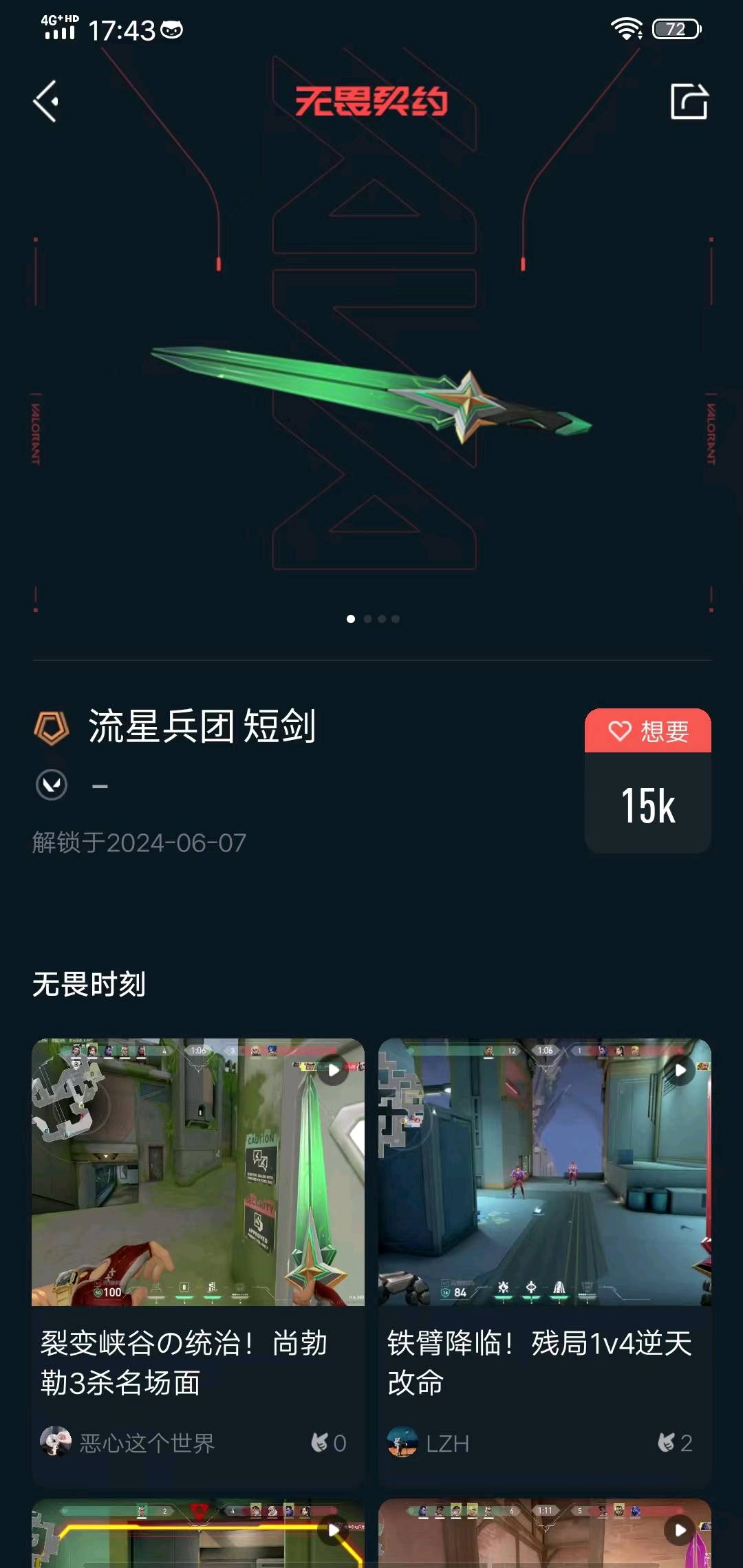The image size is (743, 1568).
Task: Tap the 想要 heart button
Action: pyautogui.click(x=648, y=730)
